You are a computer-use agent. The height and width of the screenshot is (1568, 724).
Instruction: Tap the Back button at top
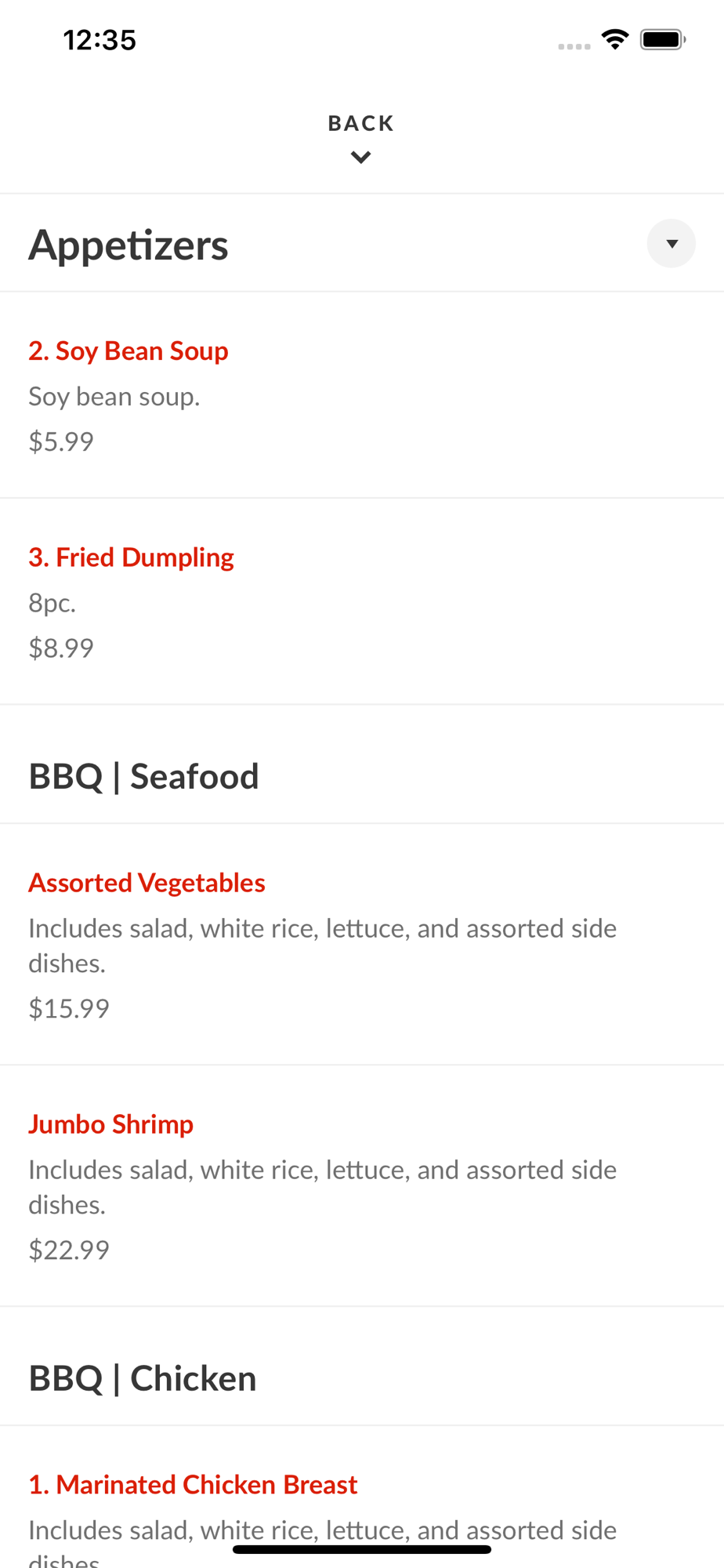coord(361,137)
